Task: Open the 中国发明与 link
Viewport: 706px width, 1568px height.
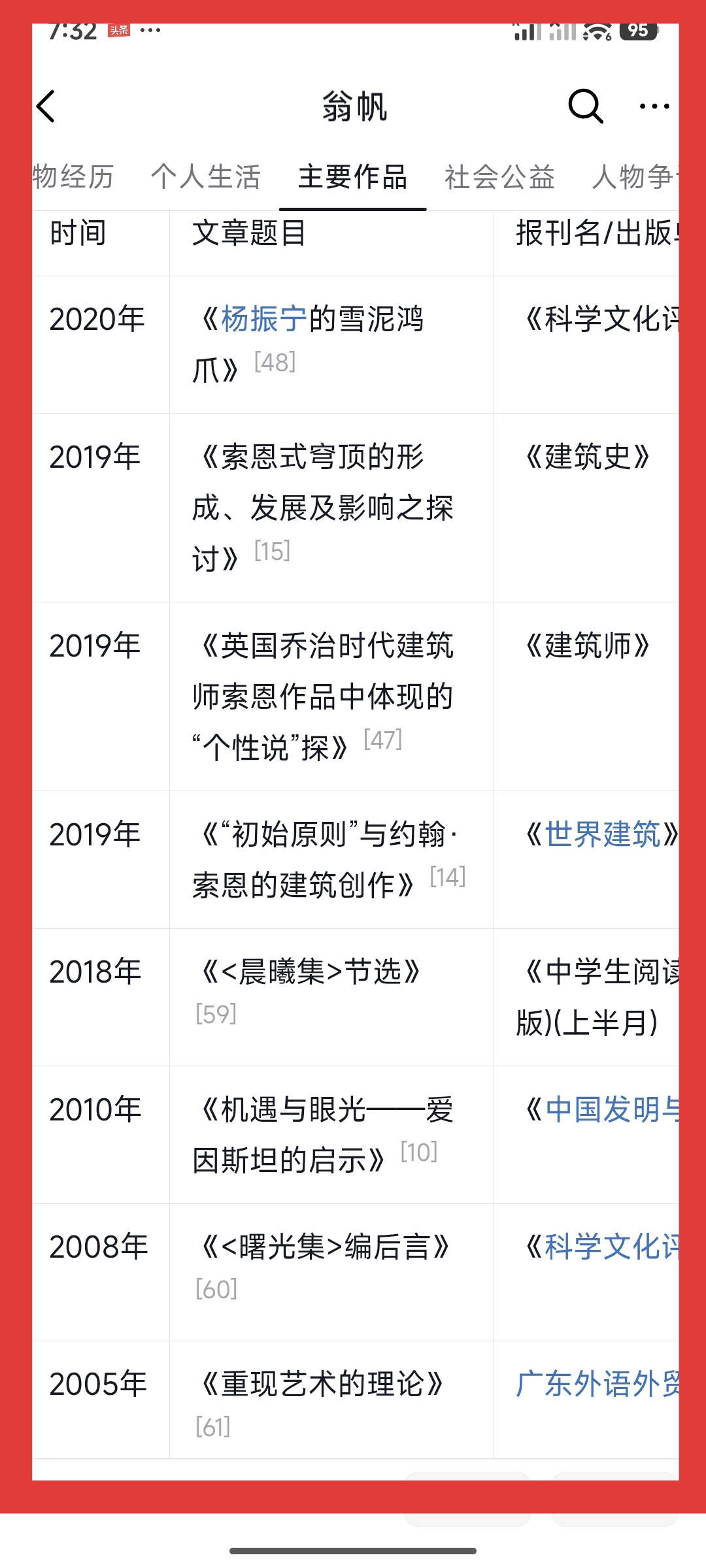Action: click(612, 1109)
